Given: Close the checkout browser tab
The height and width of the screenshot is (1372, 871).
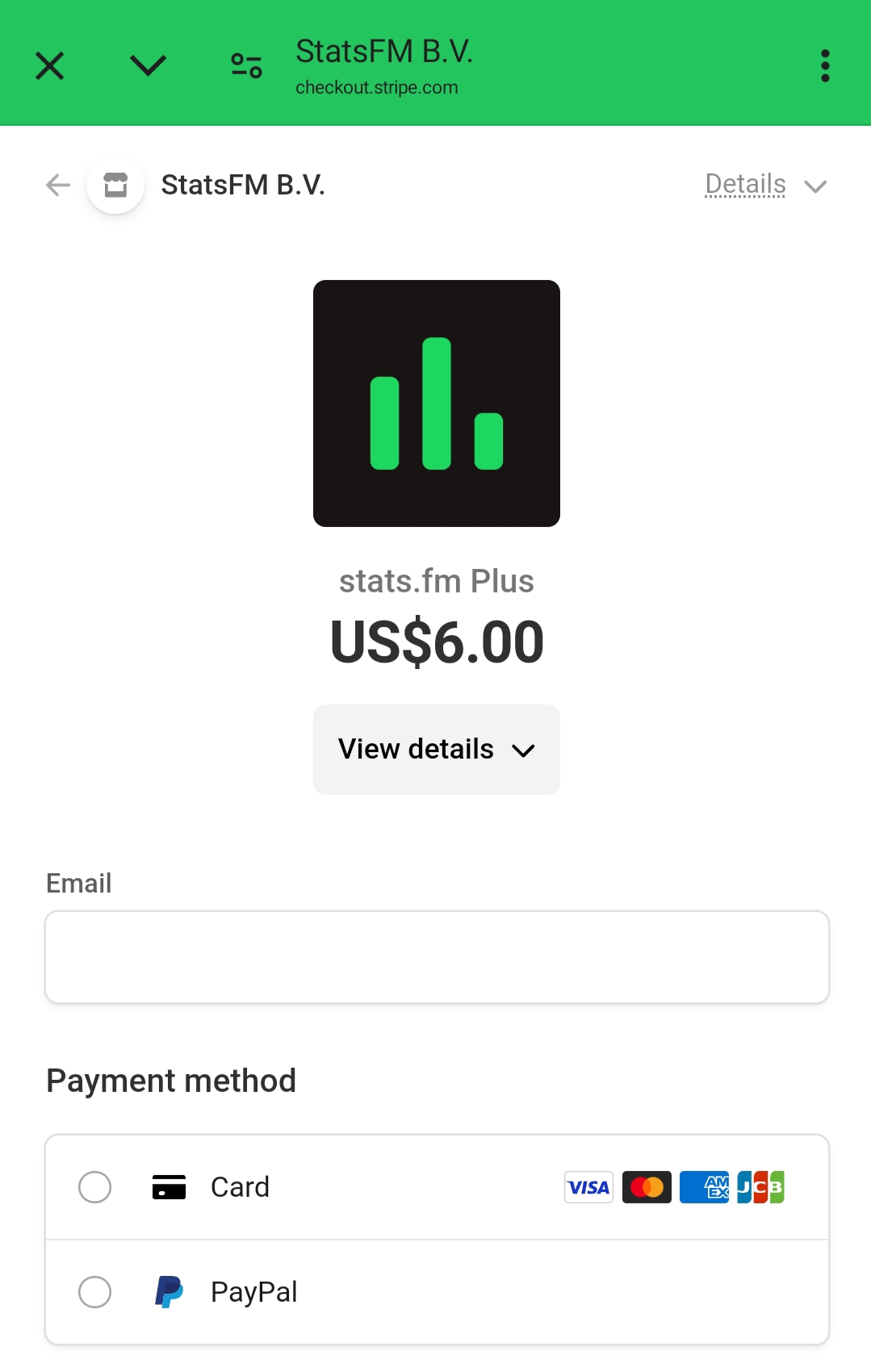Looking at the screenshot, I should 50,66.
